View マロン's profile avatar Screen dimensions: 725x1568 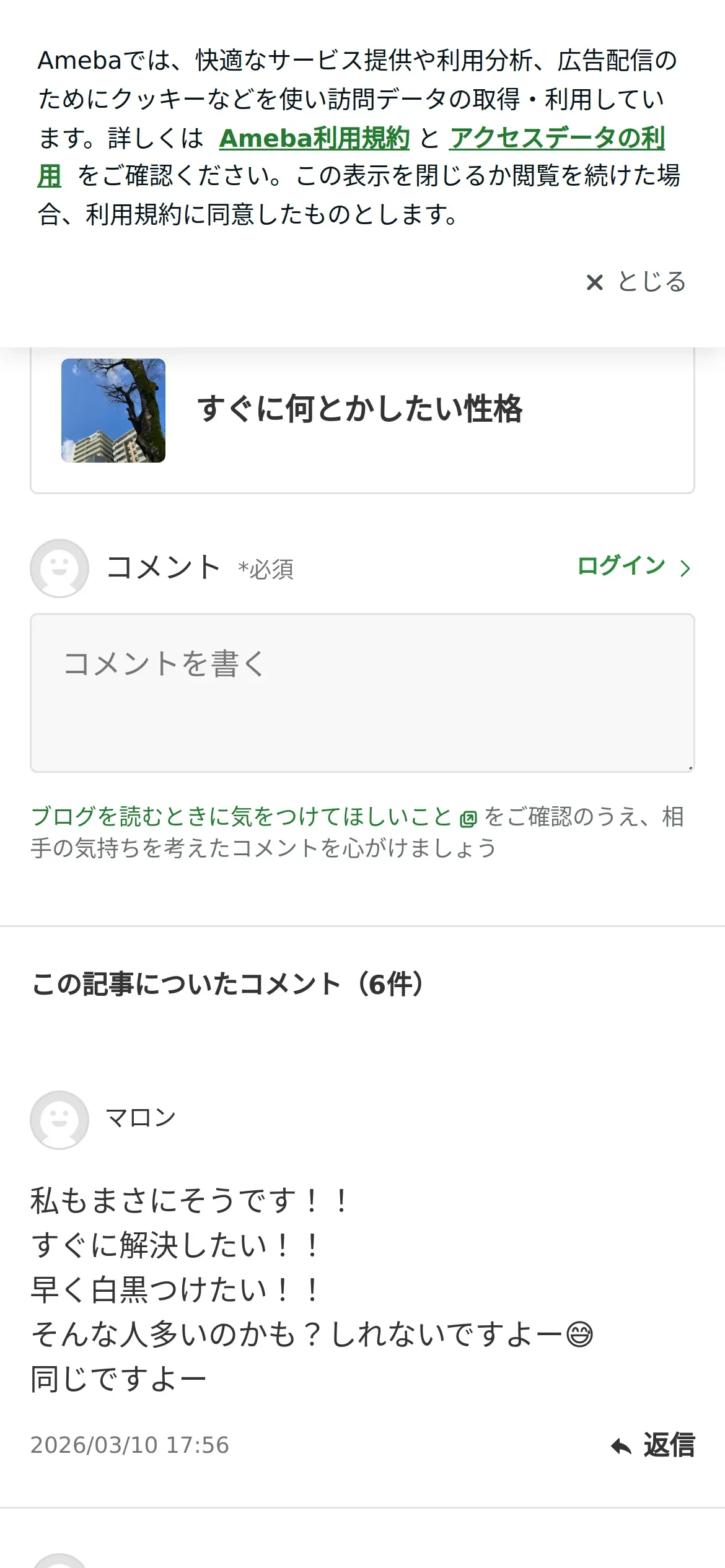click(x=59, y=1120)
